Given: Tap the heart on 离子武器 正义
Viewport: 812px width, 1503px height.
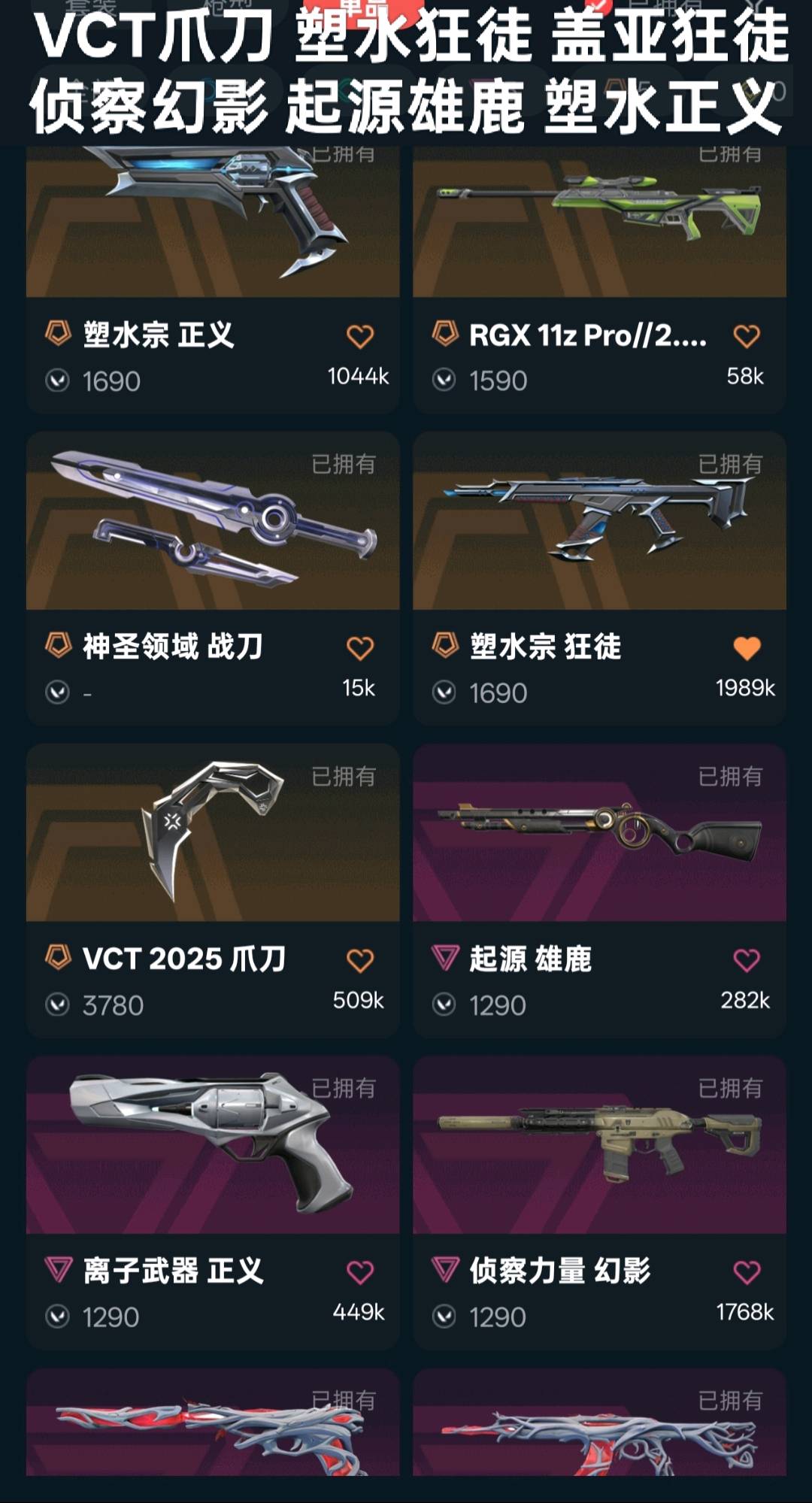Looking at the screenshot, I should pos(360,1272).
